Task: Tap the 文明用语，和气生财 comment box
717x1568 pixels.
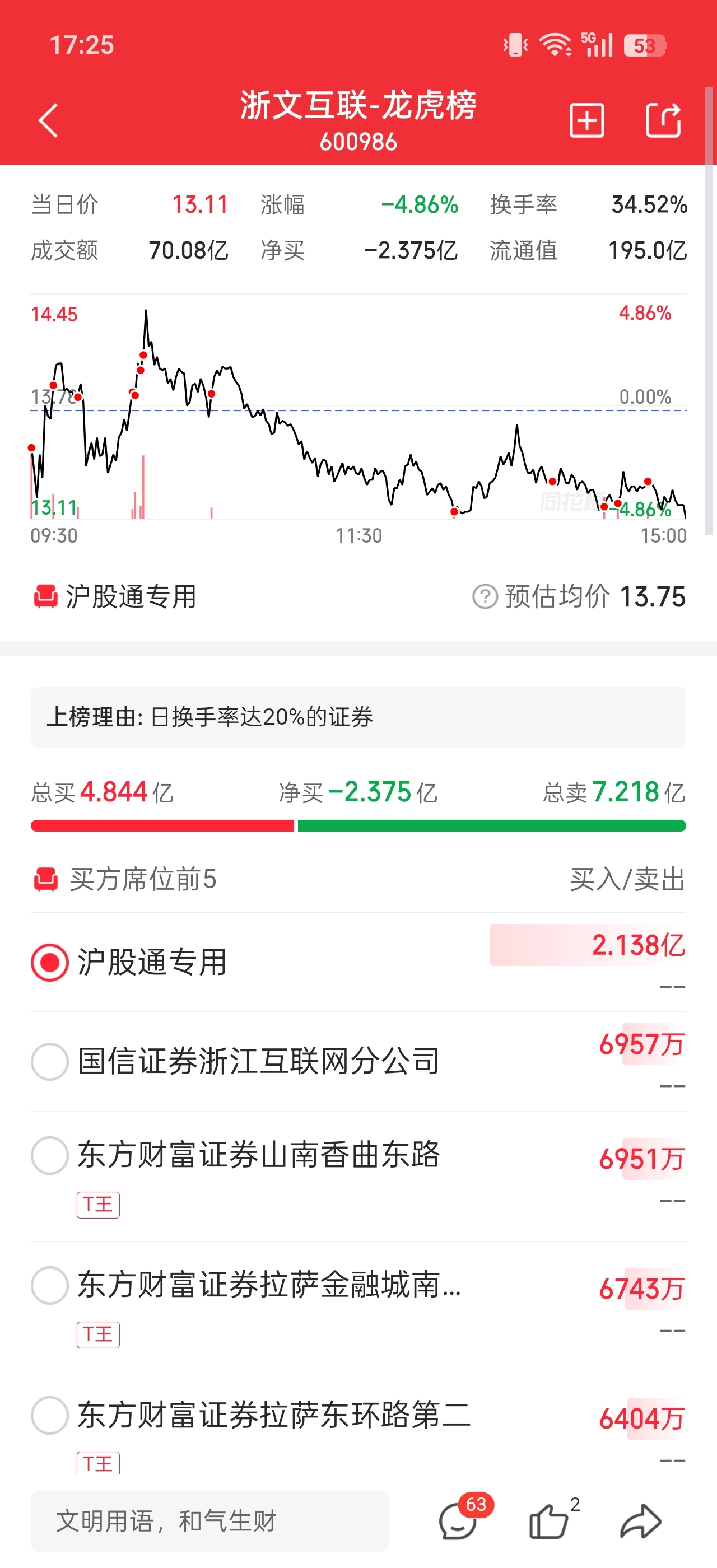Action: [x=209, y=1520]
